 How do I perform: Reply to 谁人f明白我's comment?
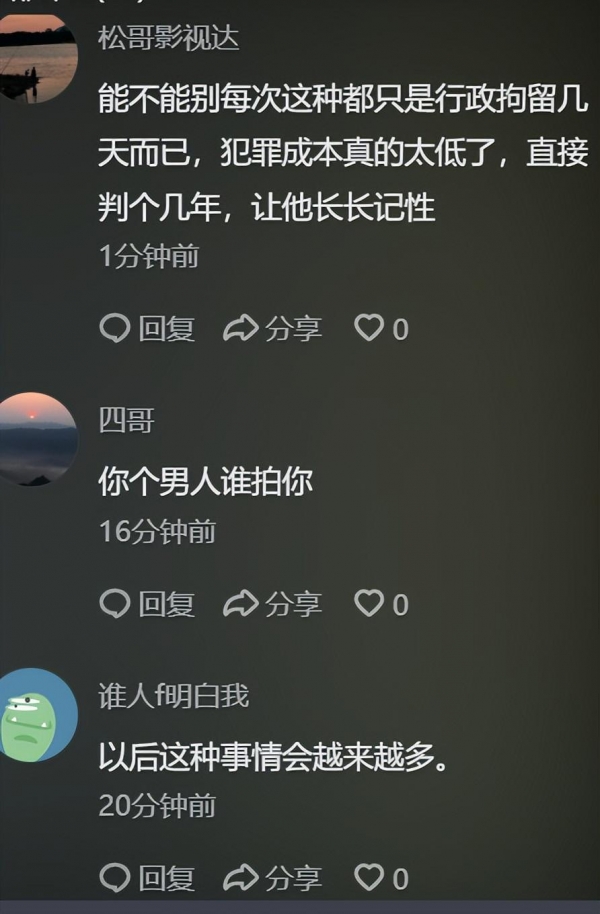(148, 878)
